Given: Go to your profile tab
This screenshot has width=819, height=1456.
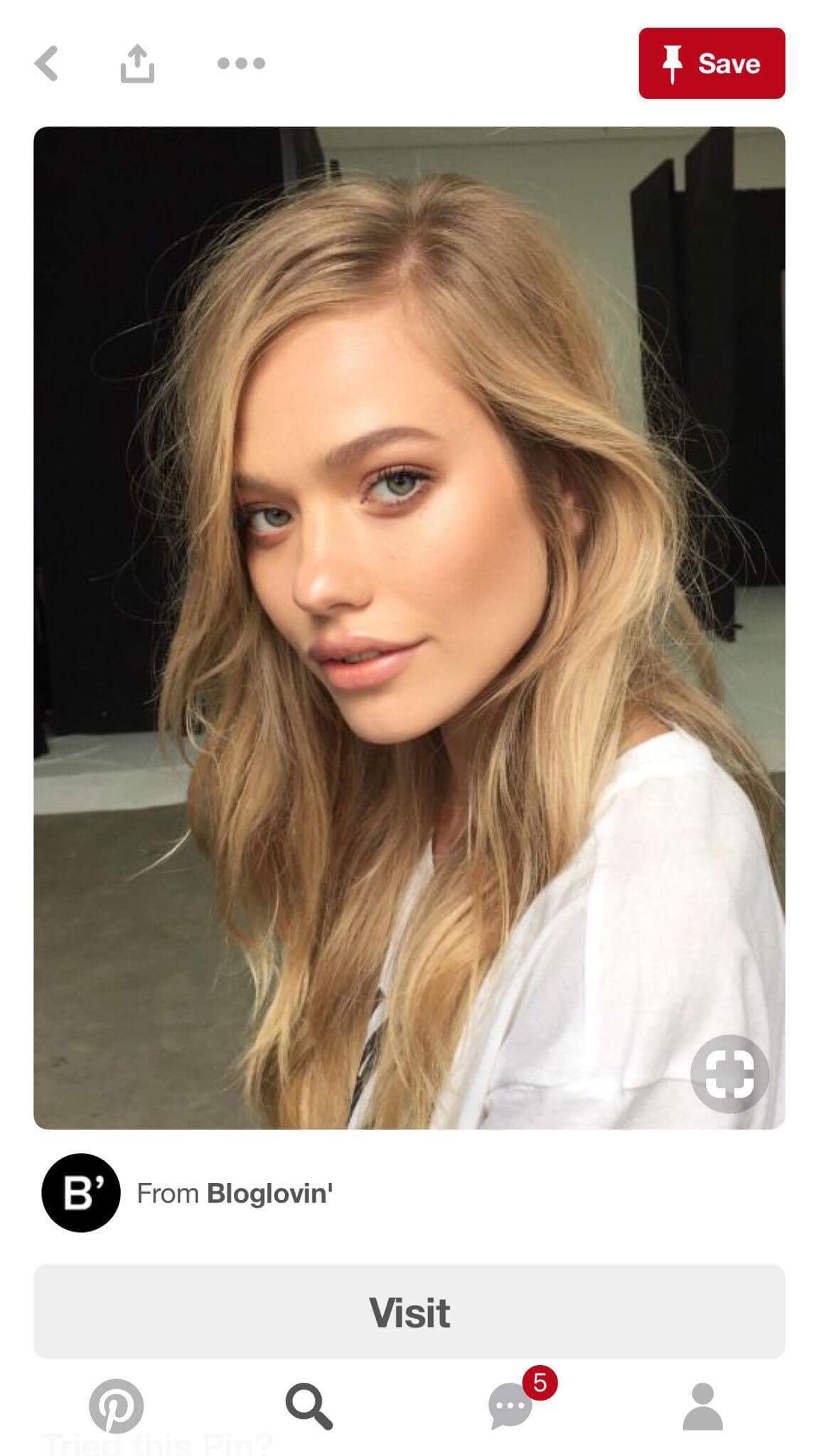Looking at the screenshot, I should pyautogui.click(x=702, y=1406).
